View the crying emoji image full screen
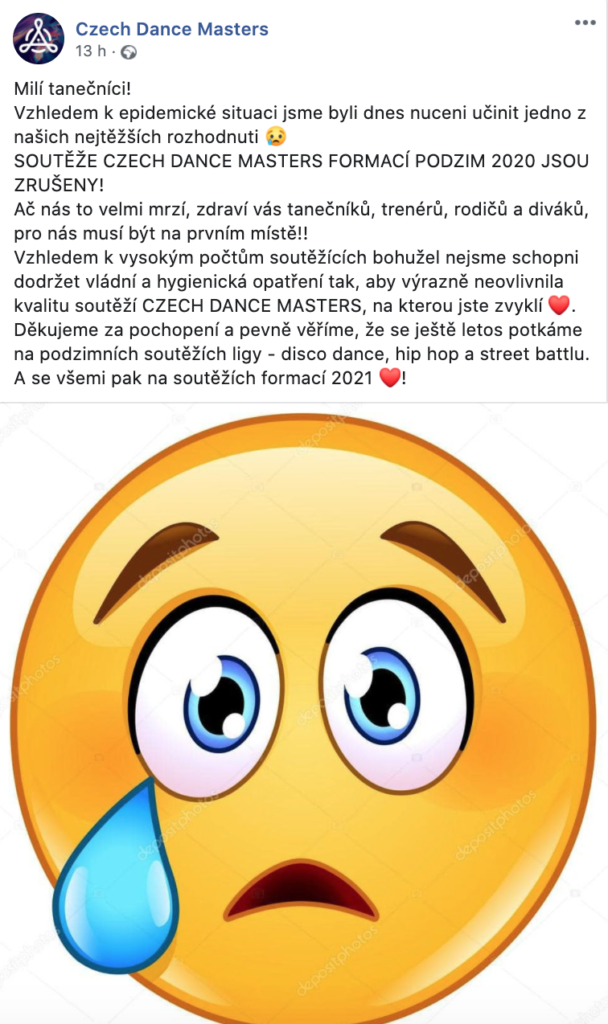Screen dimensions: 608x1024 click(304, 700)
